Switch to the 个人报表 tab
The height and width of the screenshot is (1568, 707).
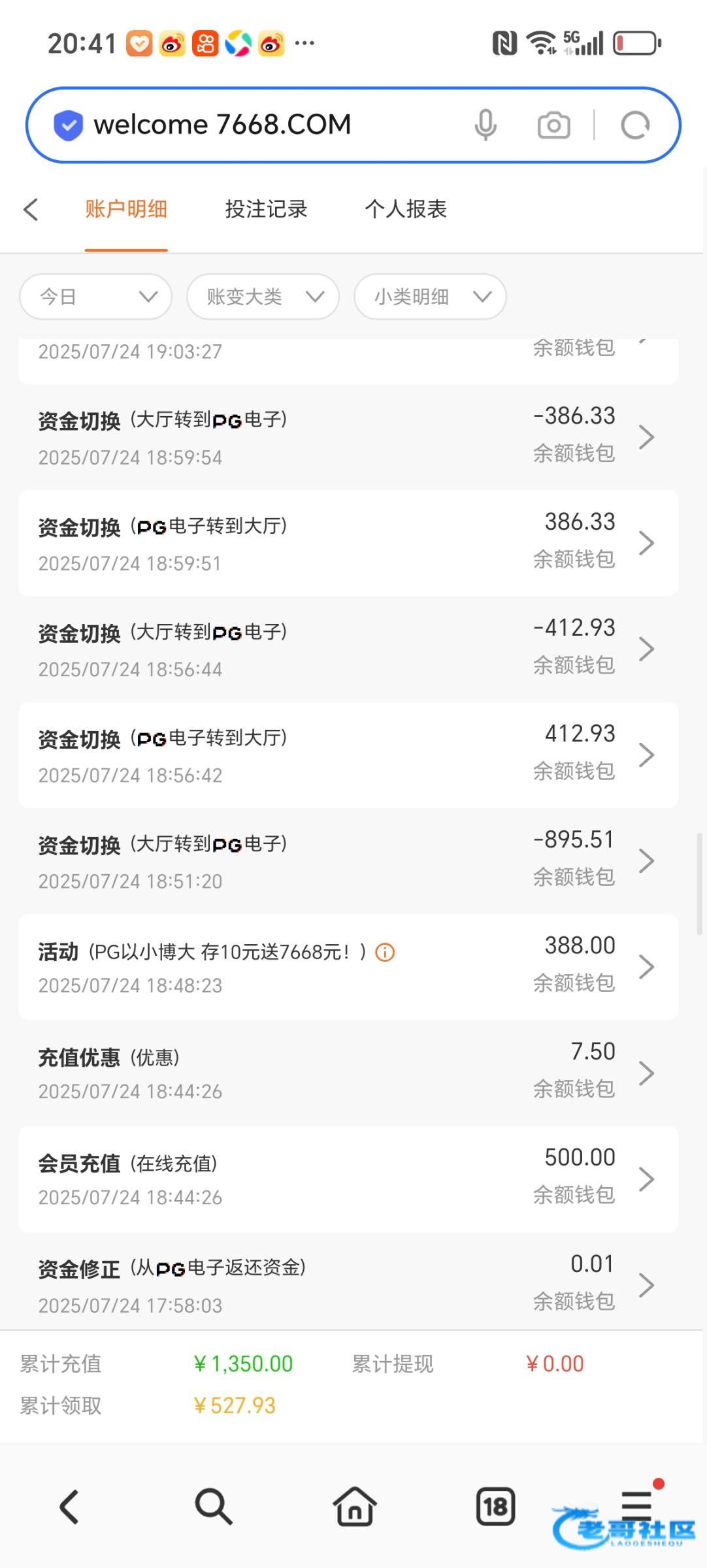(406, 210)
